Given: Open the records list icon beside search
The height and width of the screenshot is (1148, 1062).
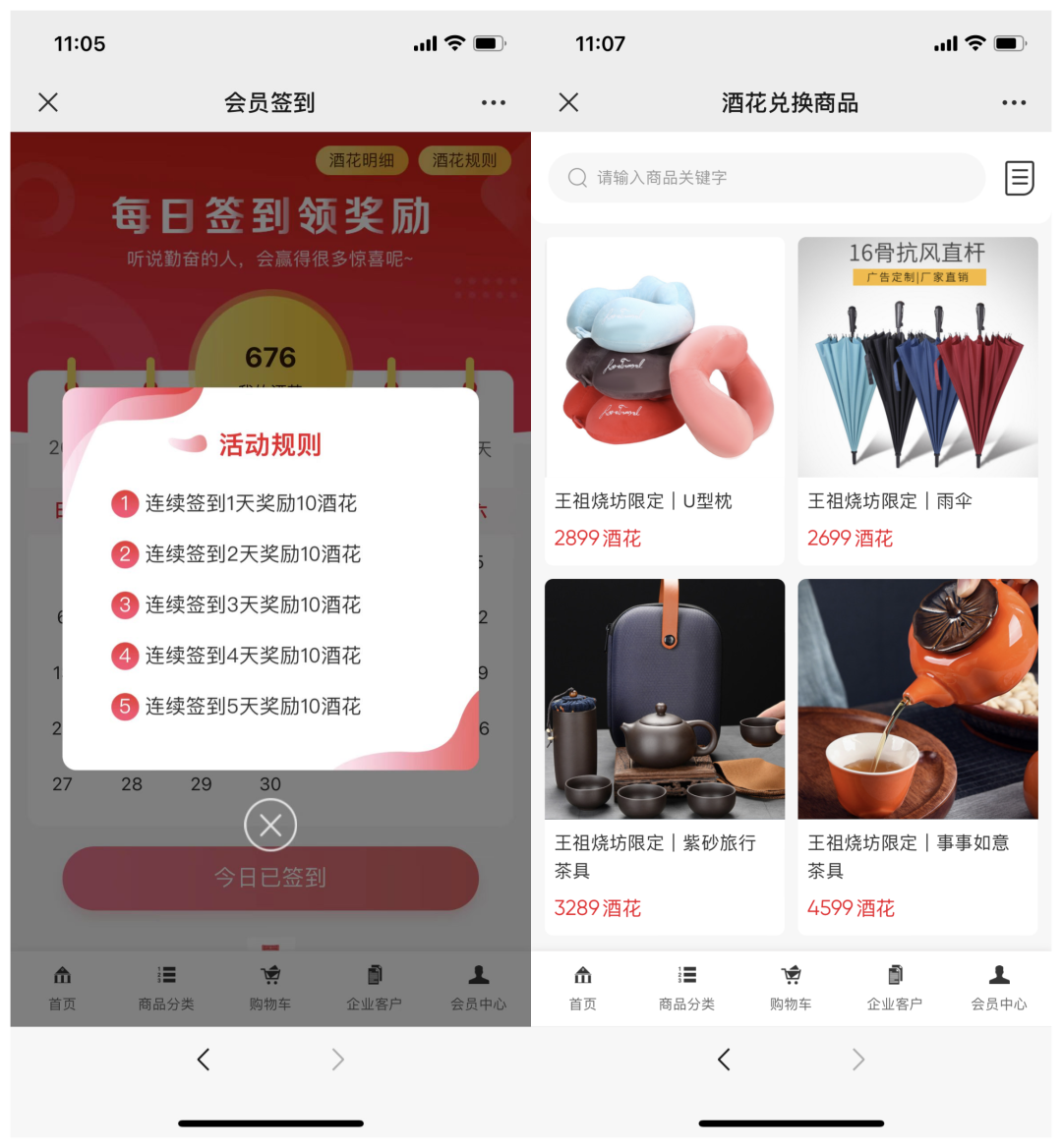Looking at the screenshot, I should coord(1020,178).
